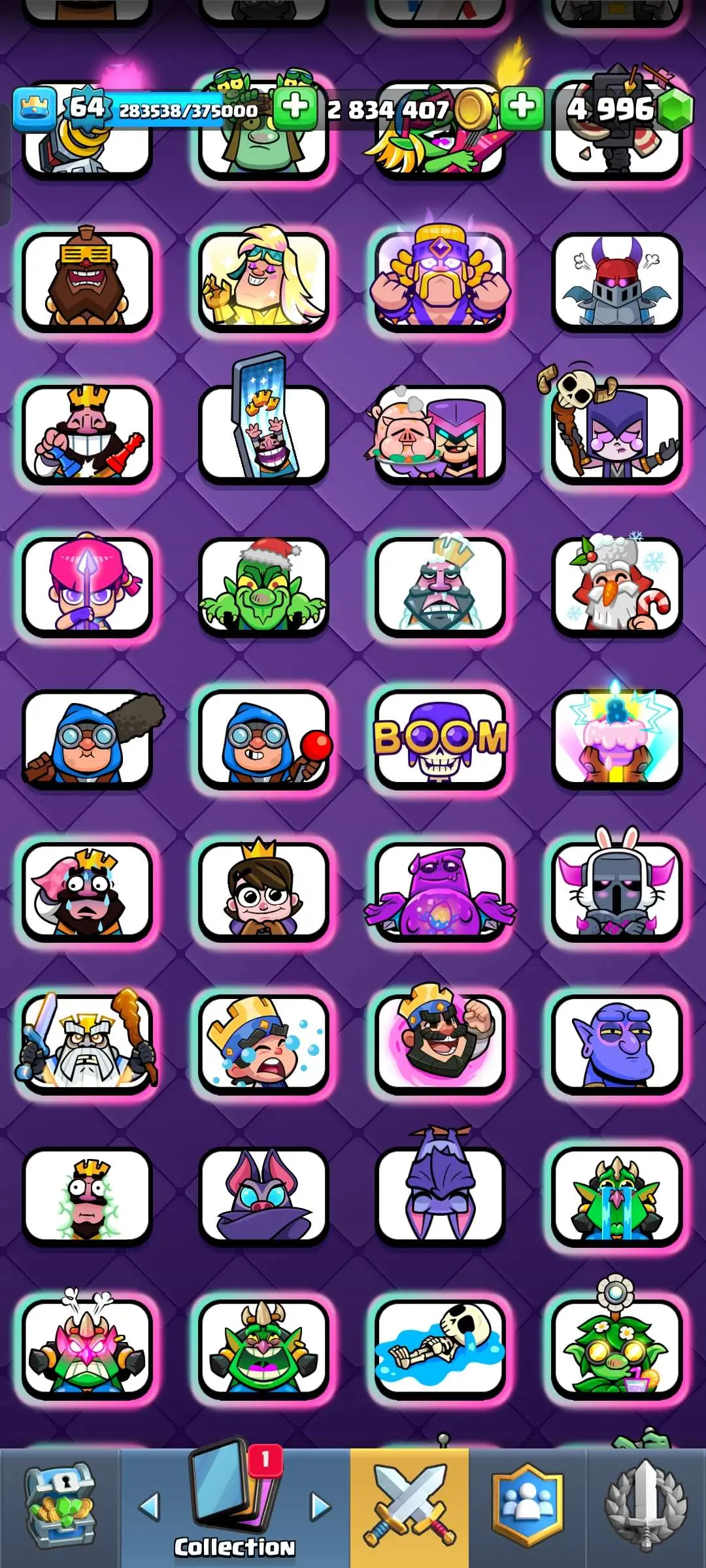Open the King level 64 experience badge
Viewport: 706px width, 1568px height.
point(87,108)
